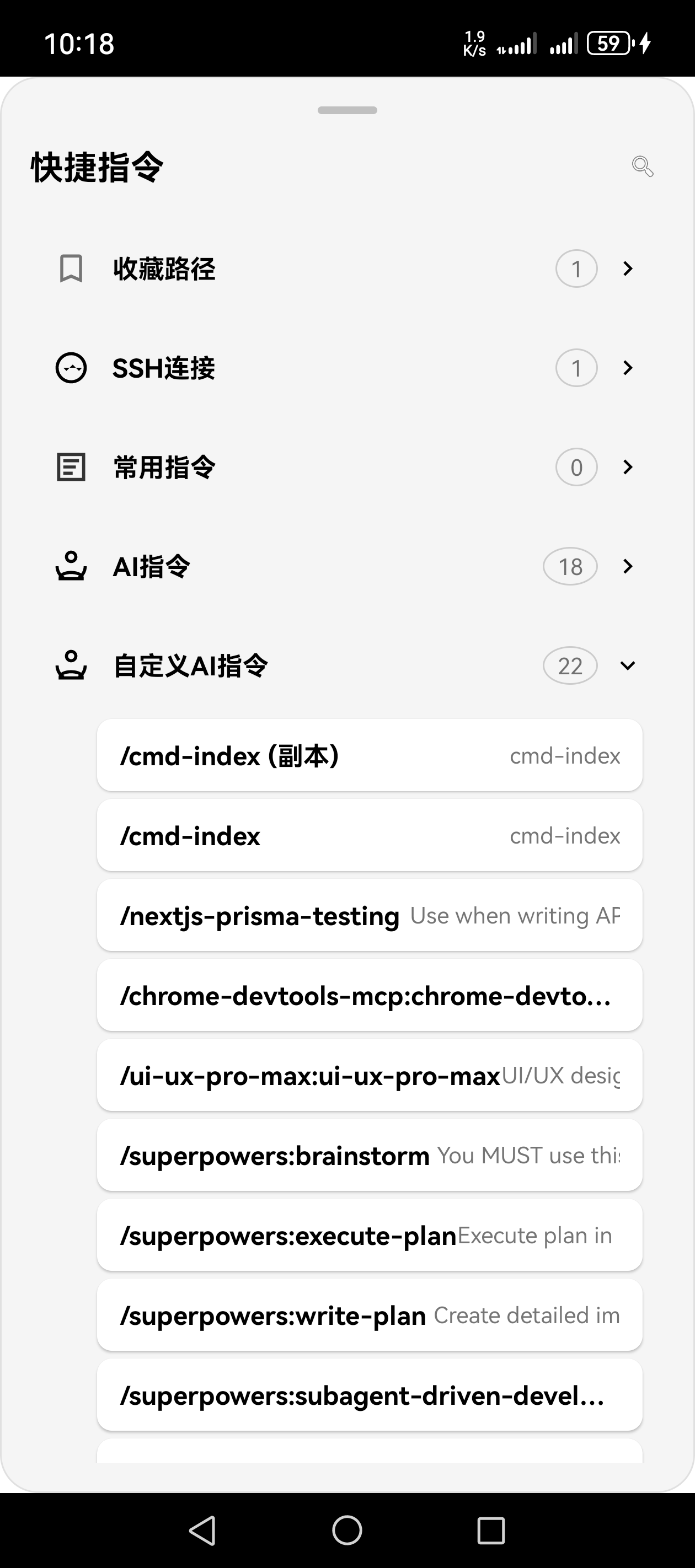Click the bookmark icon next to 收藏路径

70,268
